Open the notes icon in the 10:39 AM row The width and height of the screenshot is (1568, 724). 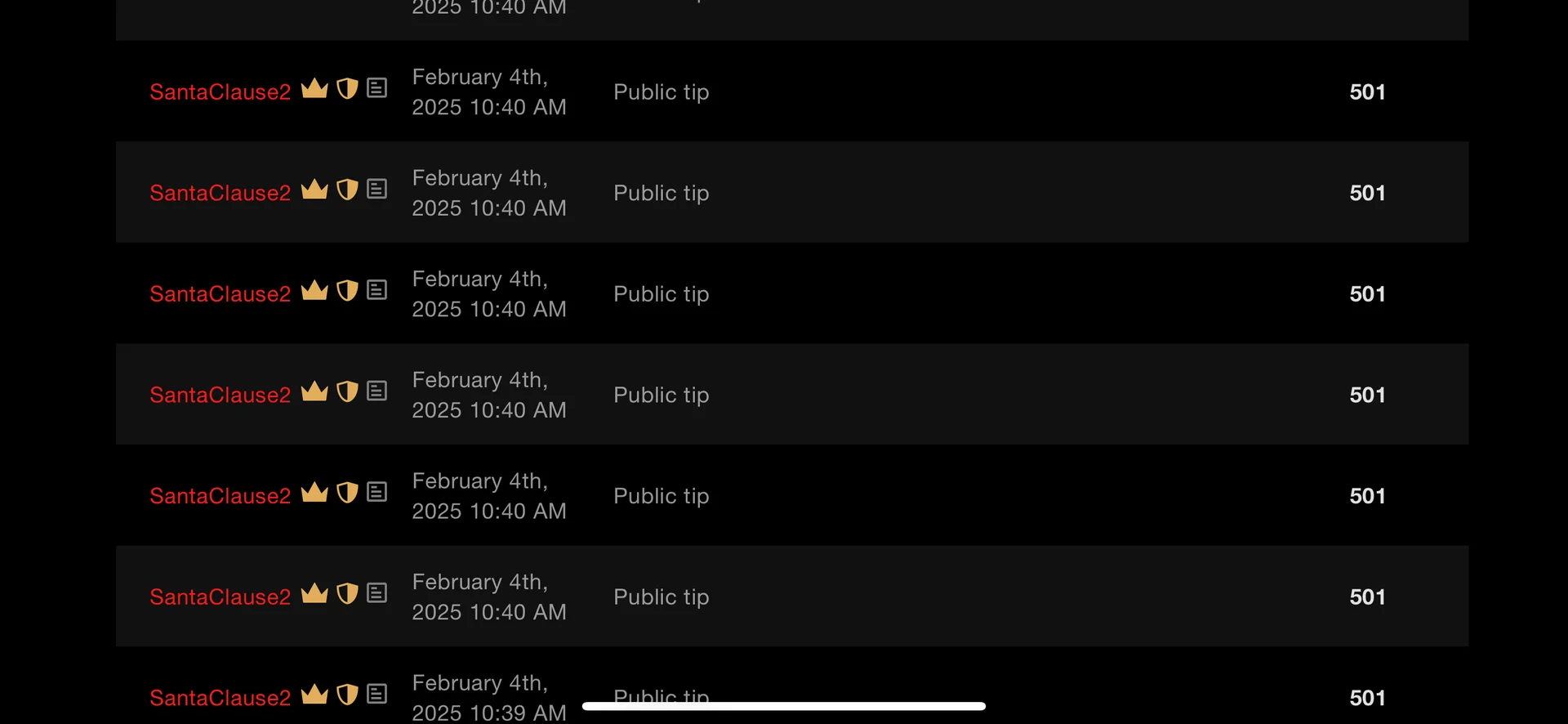pos(376,694)
